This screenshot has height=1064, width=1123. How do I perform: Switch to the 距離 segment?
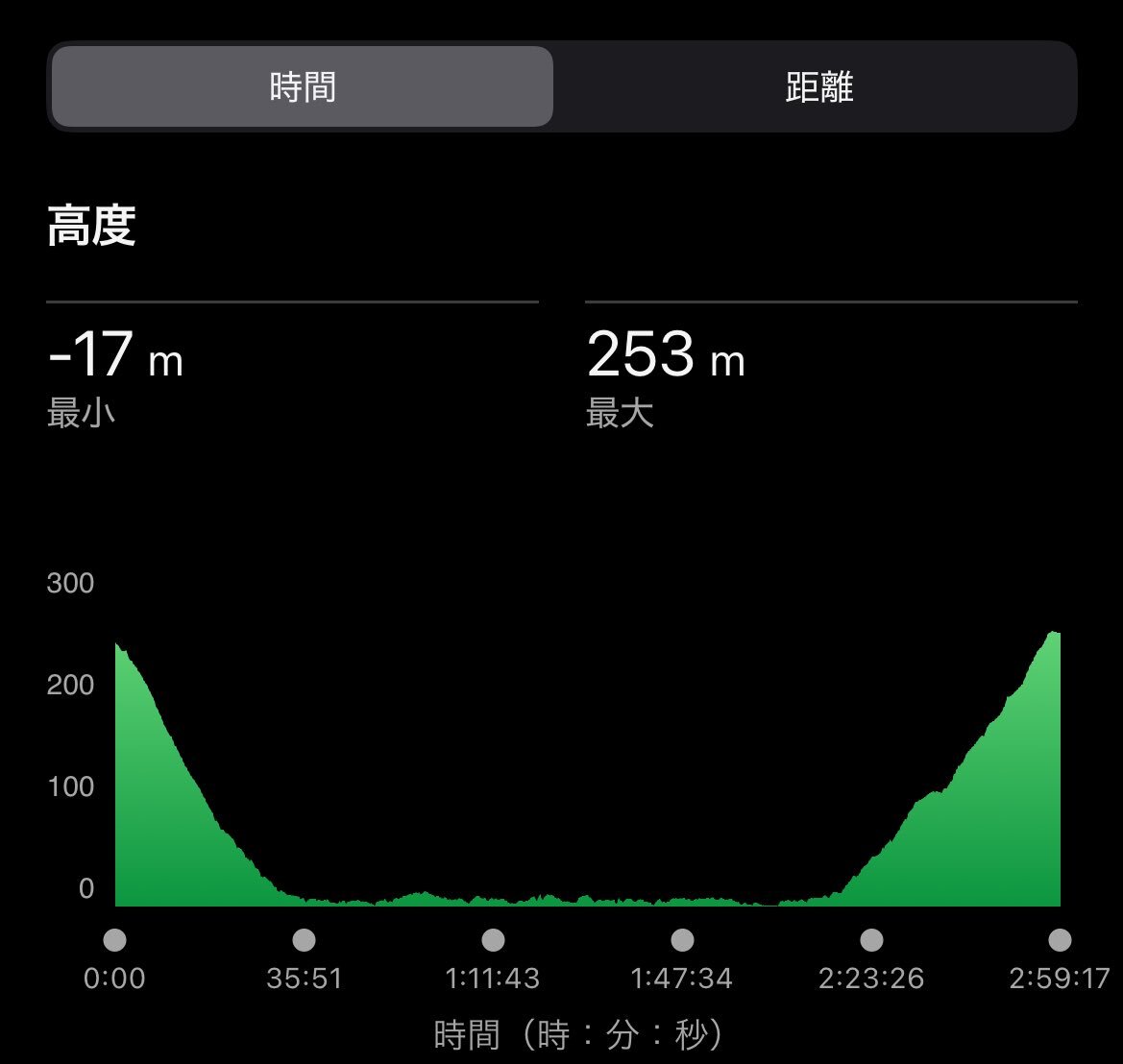pos(818,87)
